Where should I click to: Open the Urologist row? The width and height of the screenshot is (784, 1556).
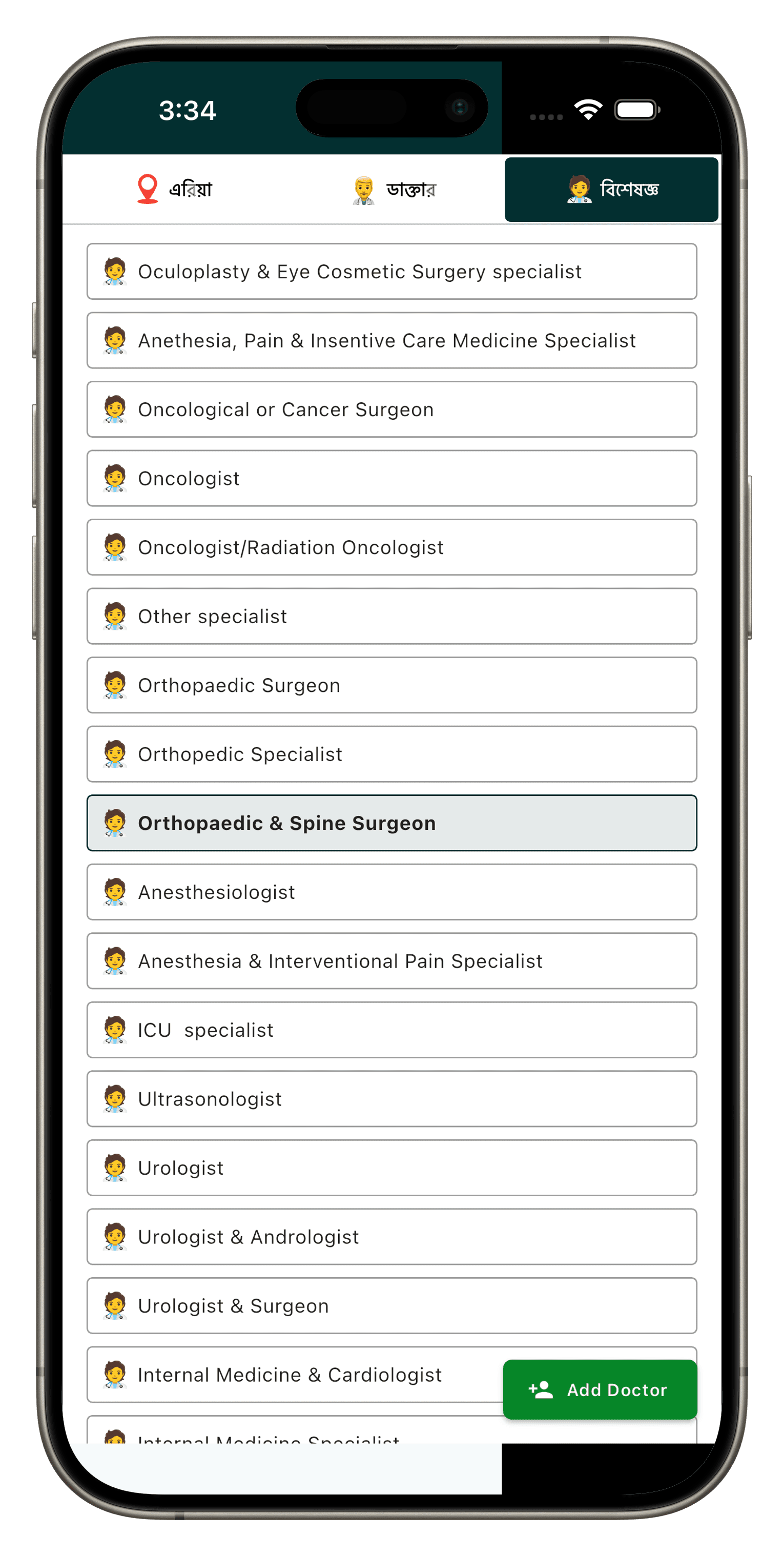tap(391, 1167)
